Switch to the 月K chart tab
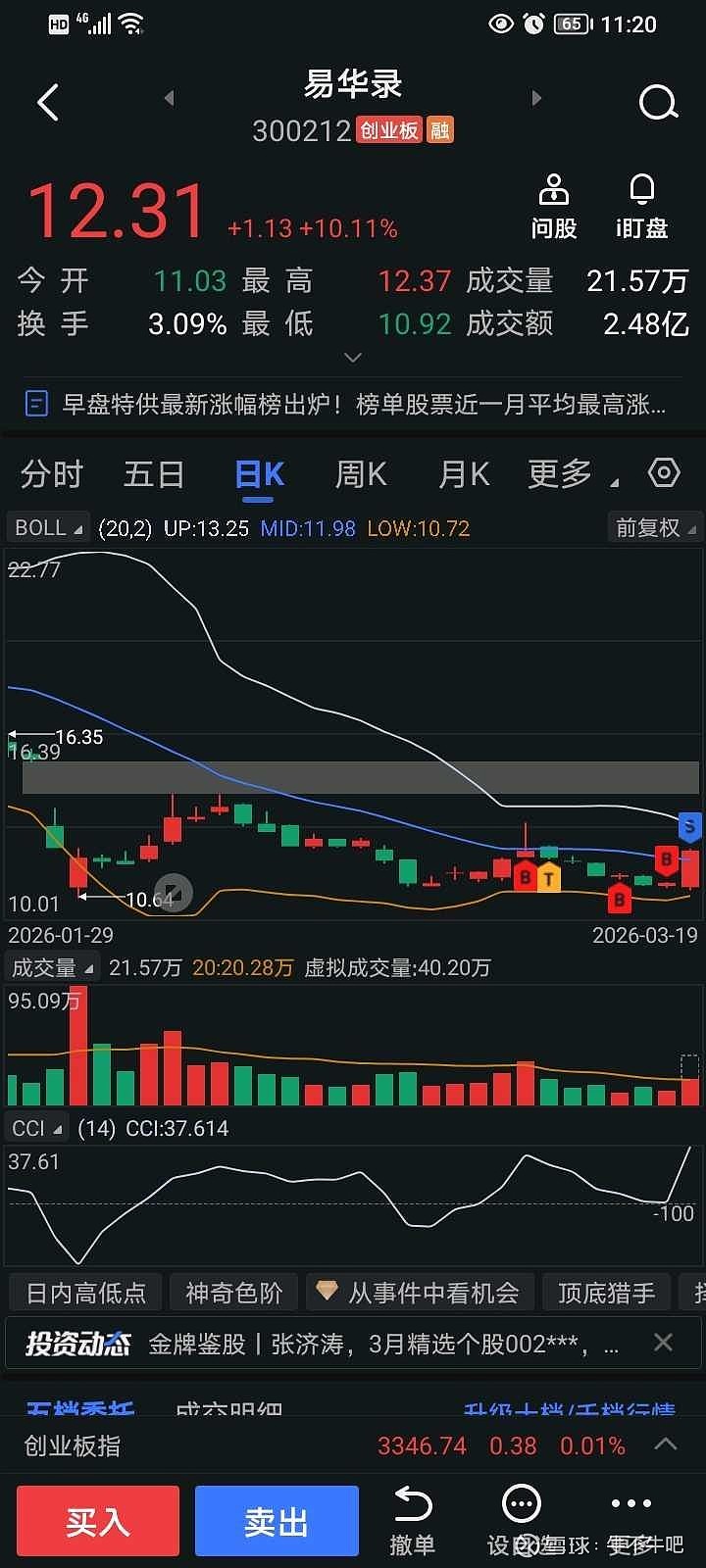The image size is (706, 1568). click(463, 474)
